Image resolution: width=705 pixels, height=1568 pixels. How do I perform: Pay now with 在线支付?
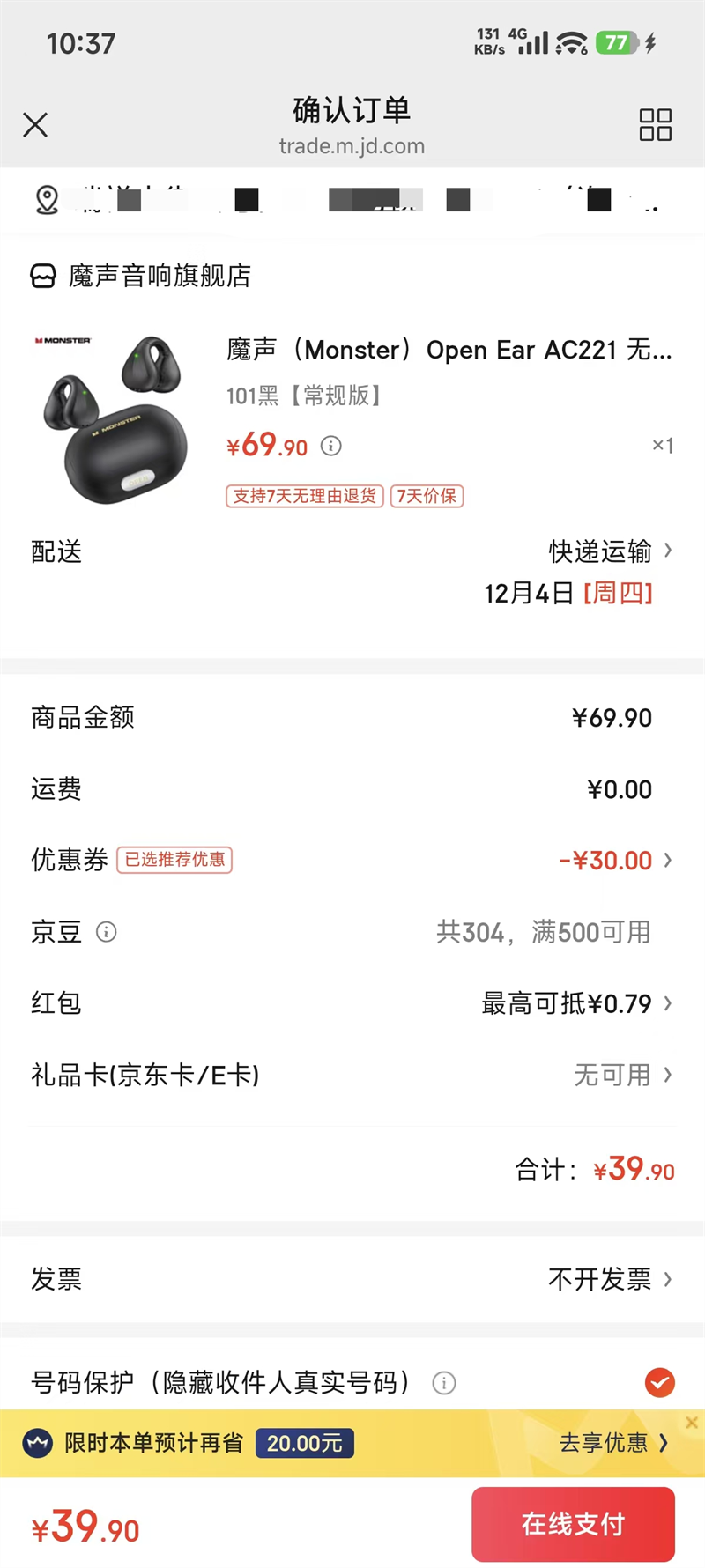573,1524
